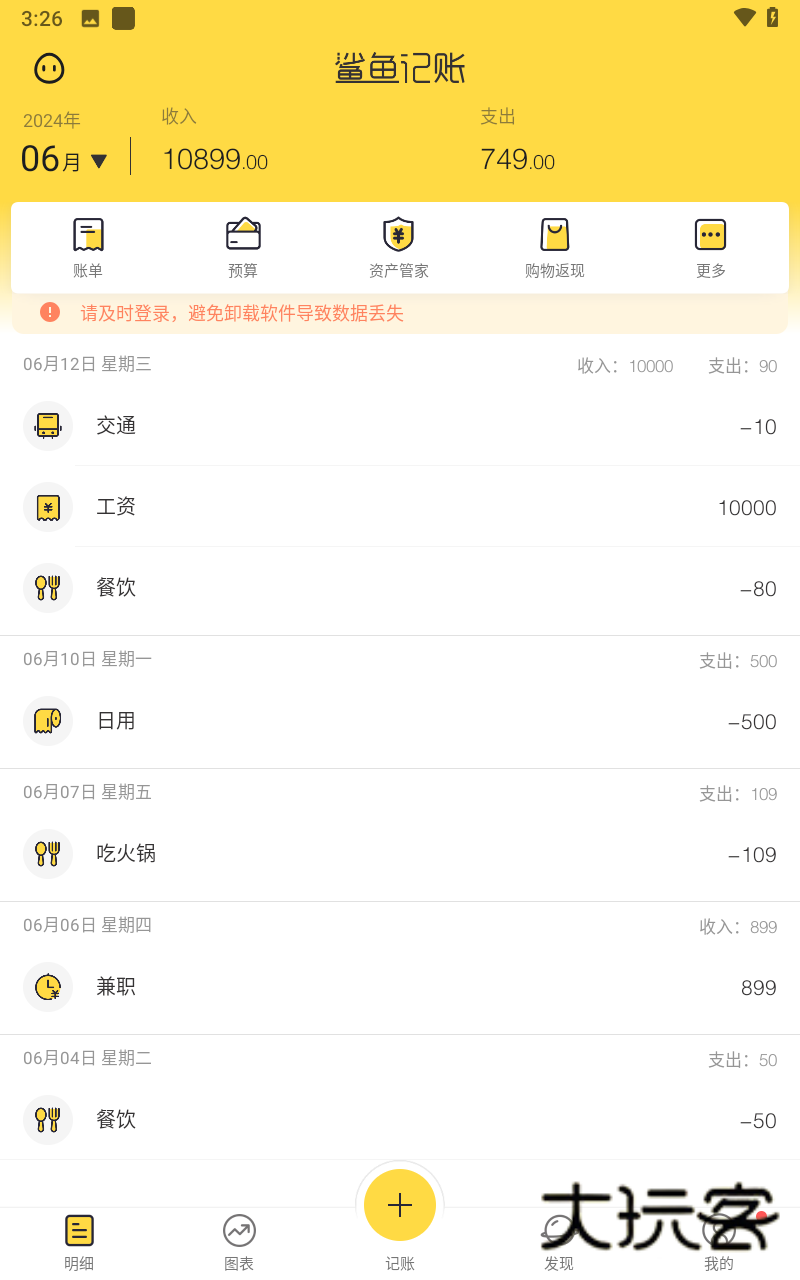Tap the yellow transit icon next to 交通
Viewport: 800px width, 1280px height.
click(48, 426)
